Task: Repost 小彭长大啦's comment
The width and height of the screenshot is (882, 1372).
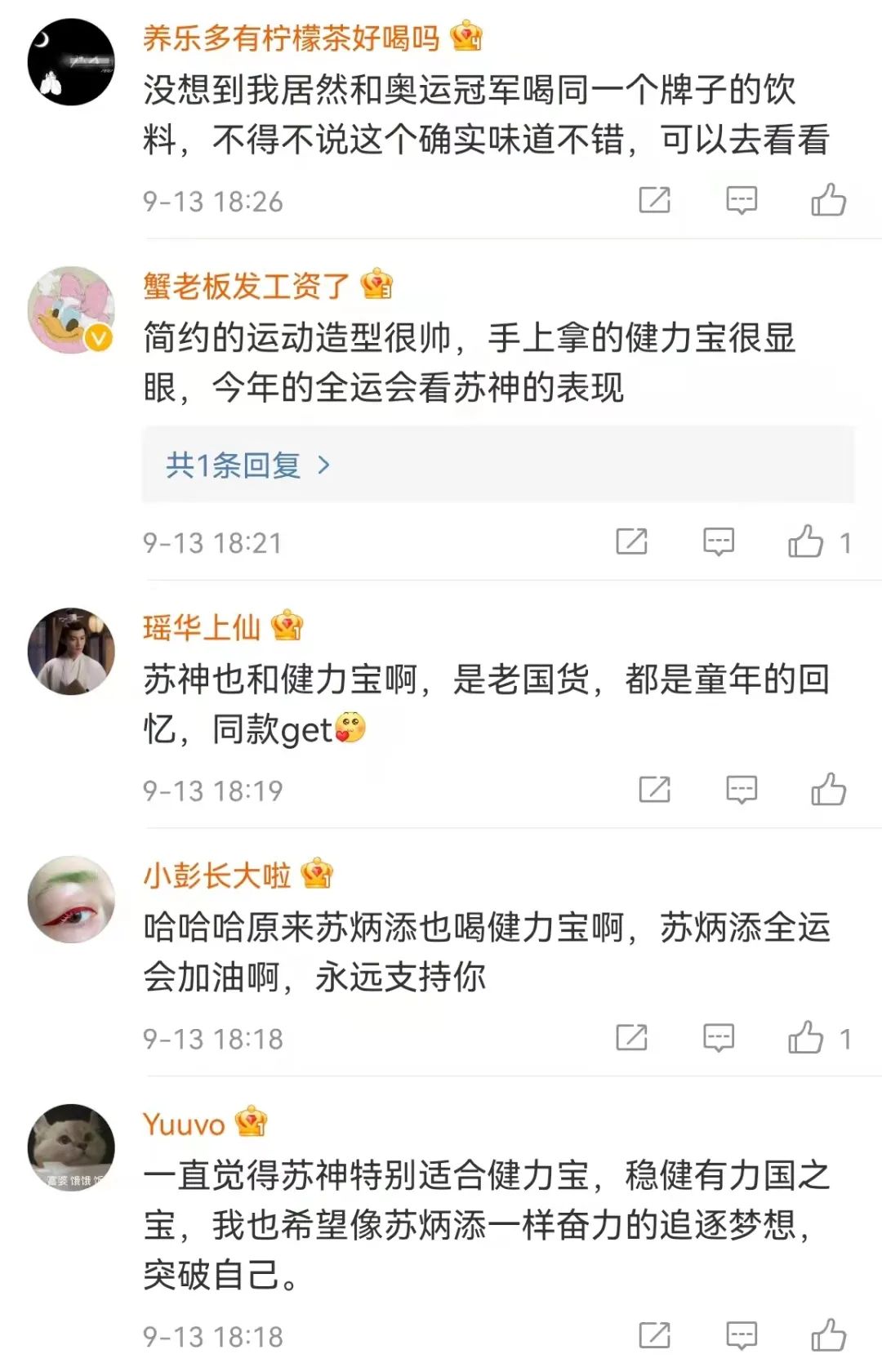Action: [631, 1038]
